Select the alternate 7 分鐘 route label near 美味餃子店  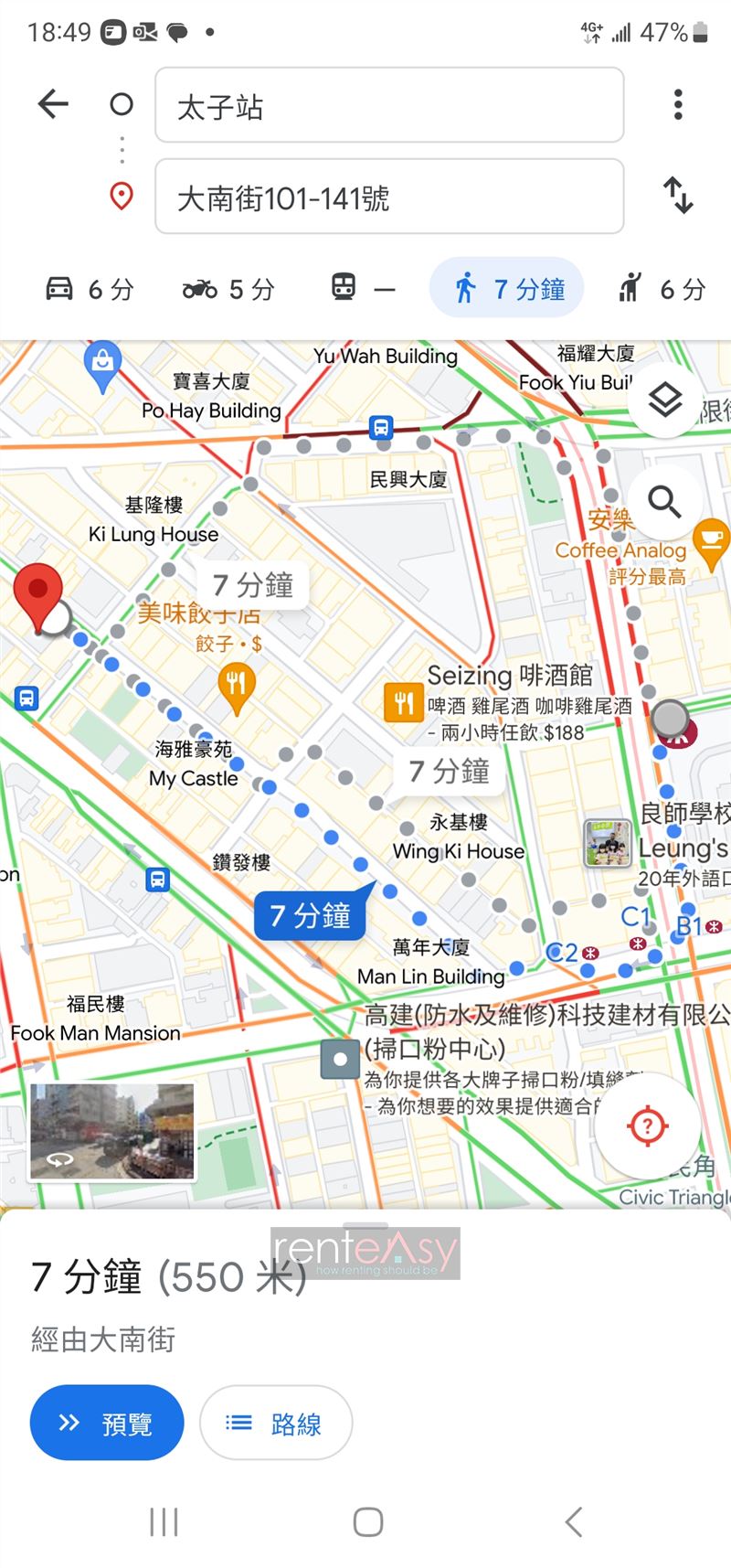pos(253,584)
